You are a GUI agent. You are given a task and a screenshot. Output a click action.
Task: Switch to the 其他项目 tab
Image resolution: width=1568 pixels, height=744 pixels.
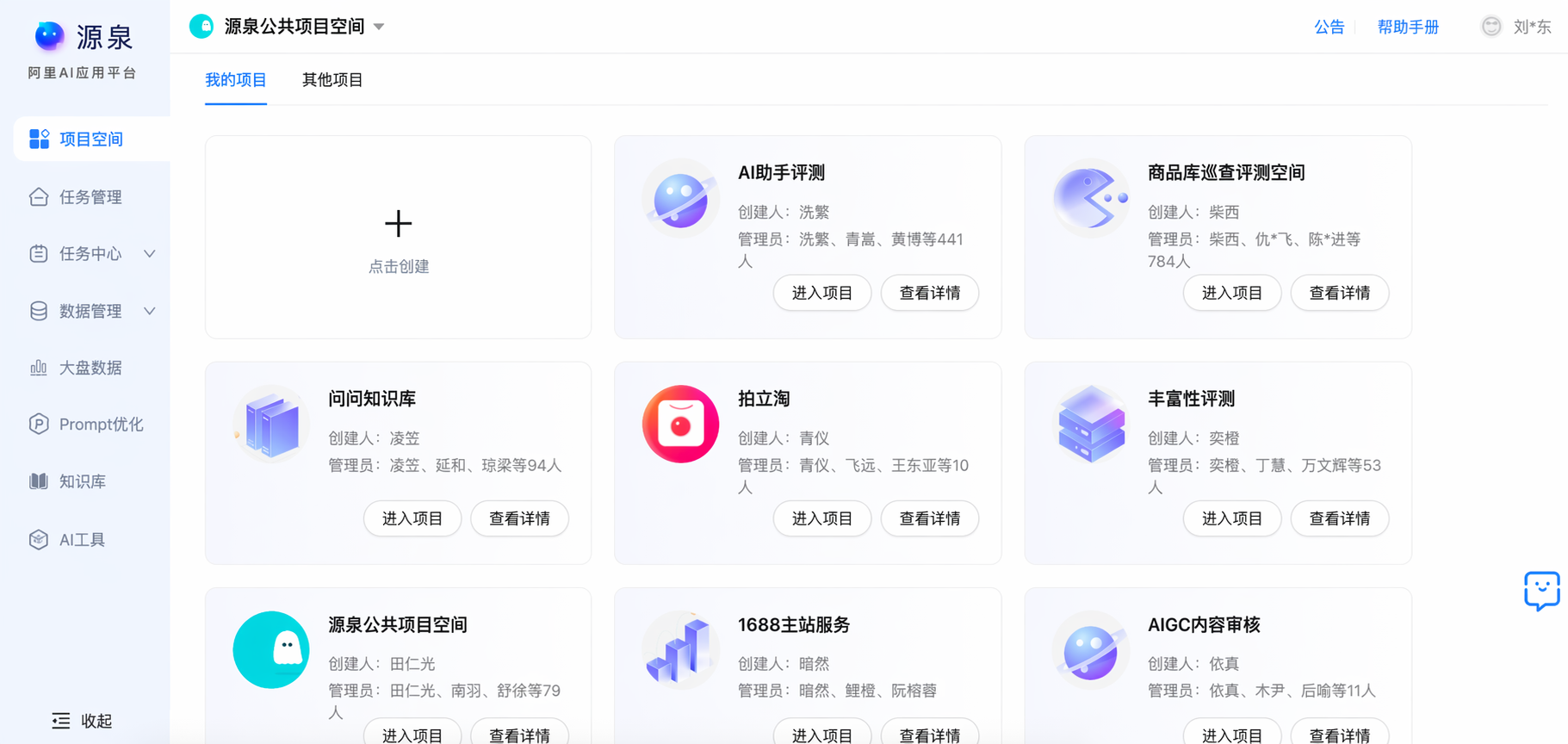[332, 80]
